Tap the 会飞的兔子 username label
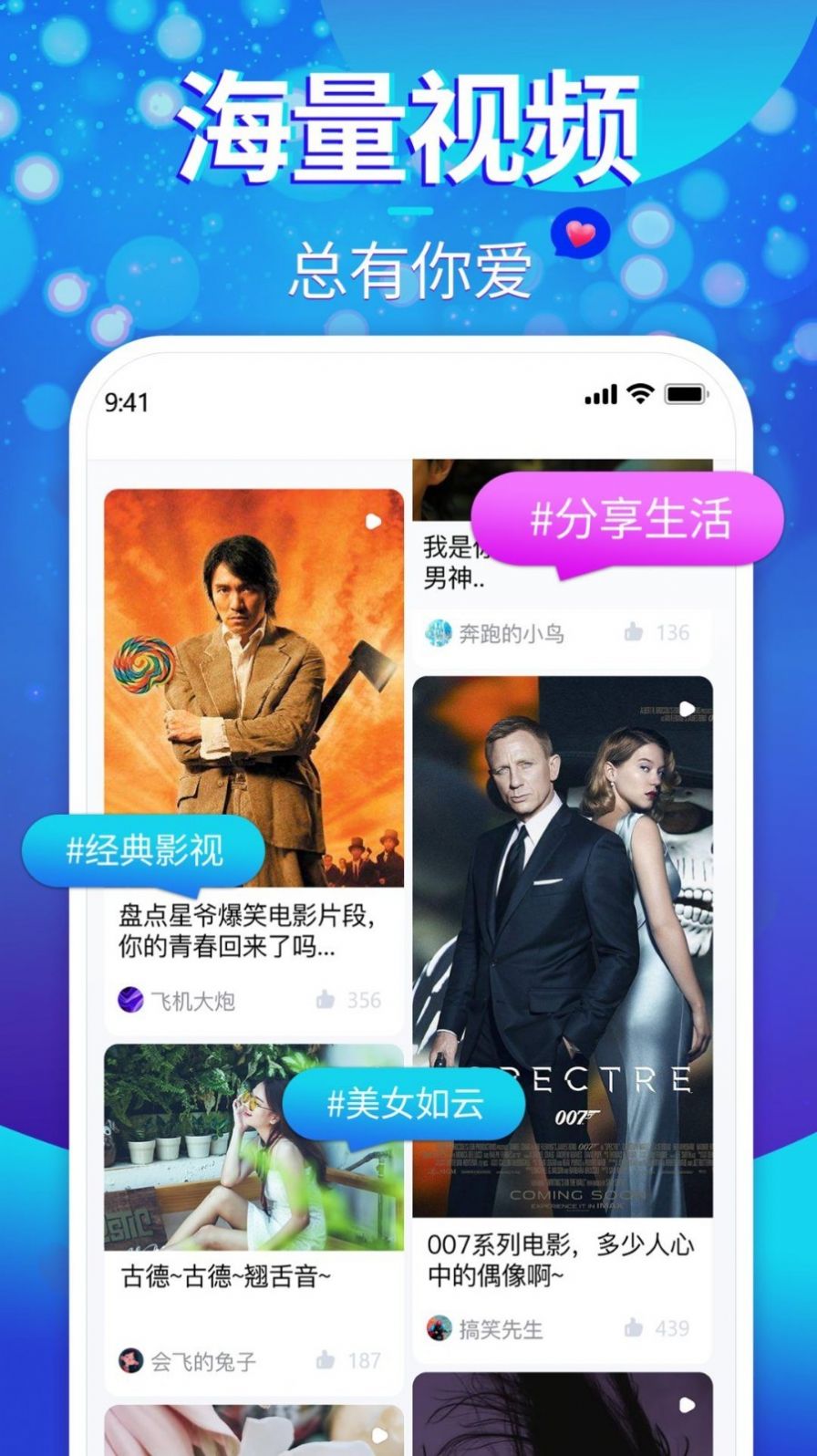Image resolution: width=817 pixels, height=1456 pixels. tap(199, 1359)
